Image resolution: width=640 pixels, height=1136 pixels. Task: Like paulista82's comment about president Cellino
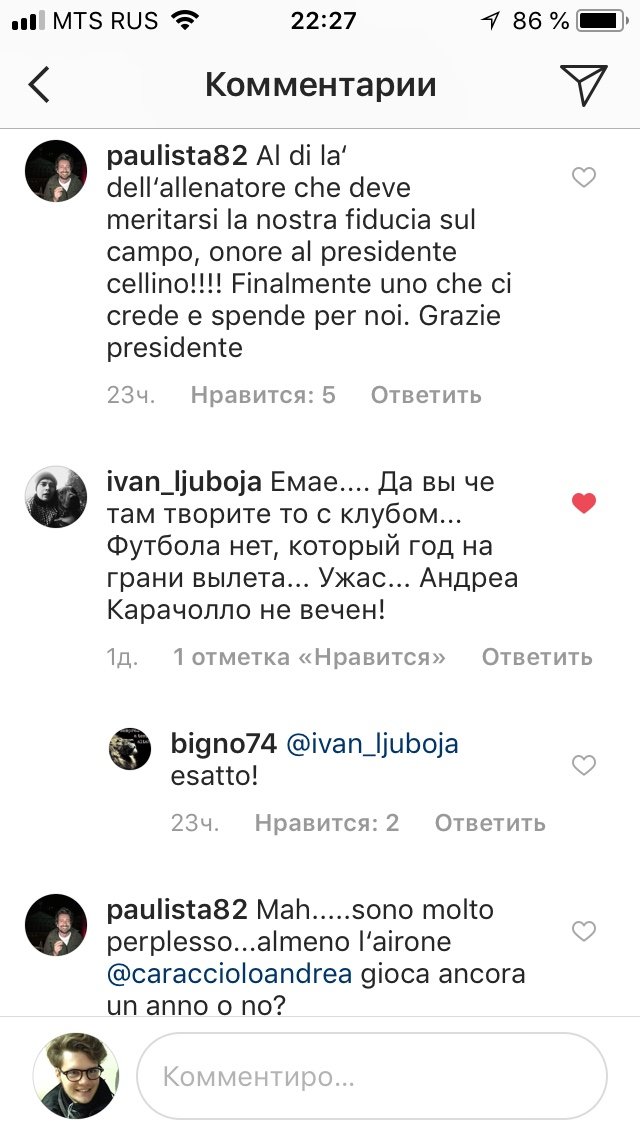(583, 177)
